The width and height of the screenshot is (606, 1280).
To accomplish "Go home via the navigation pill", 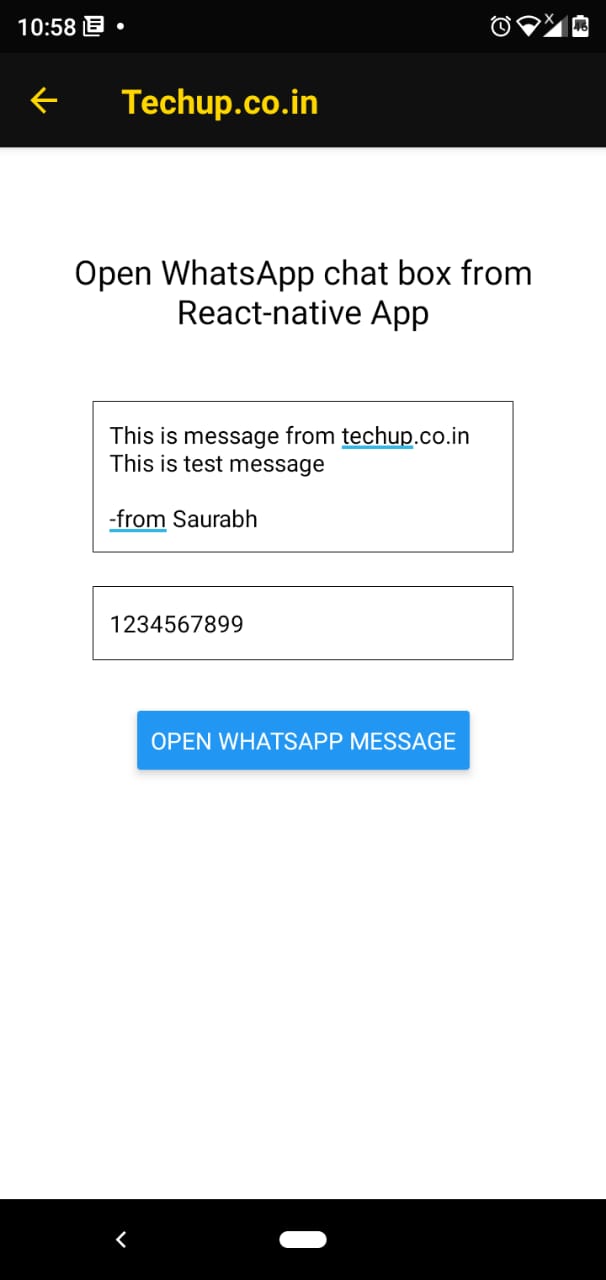I will tap(303, 1240).
